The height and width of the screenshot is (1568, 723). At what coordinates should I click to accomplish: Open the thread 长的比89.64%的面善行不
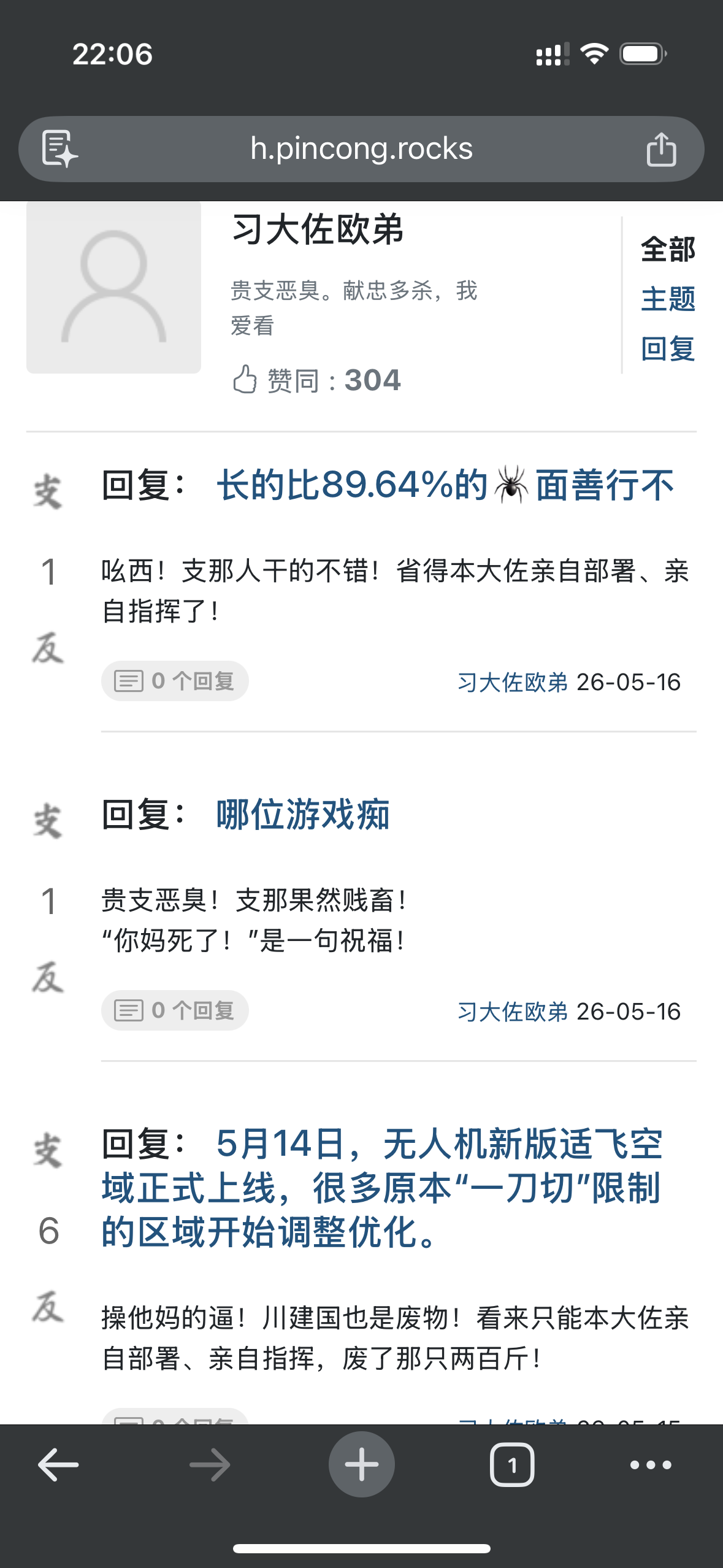point(445,485)
